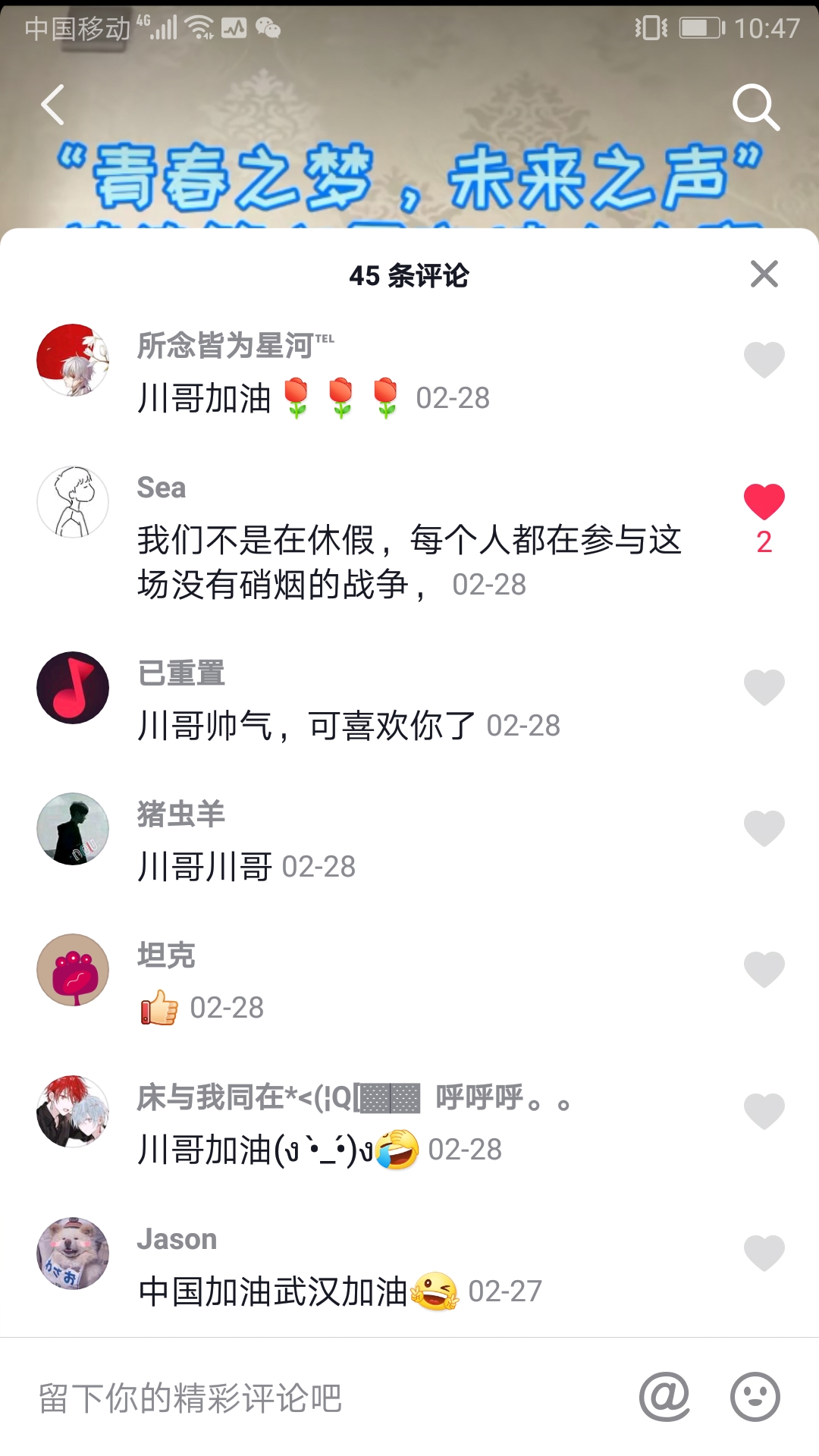The width and height of the screenshot is (819, 1456).
Task: Like 所念皆为星河's comment
Action: [764, 359]
